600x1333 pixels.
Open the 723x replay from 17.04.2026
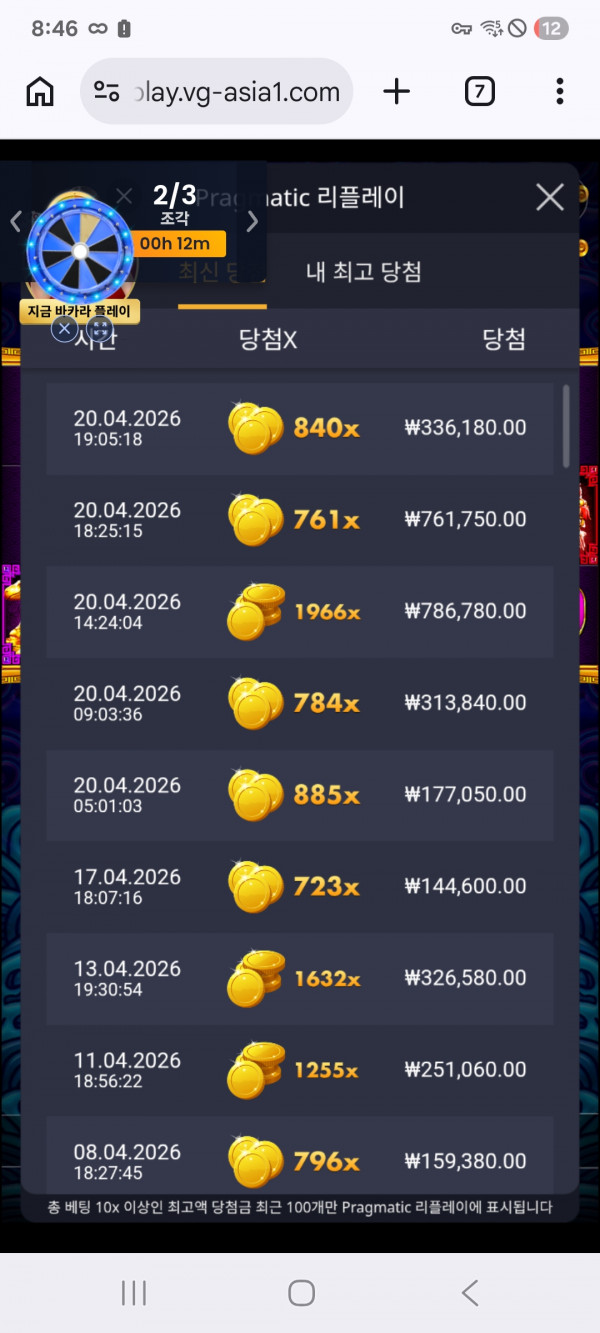[x=299, y=886]
